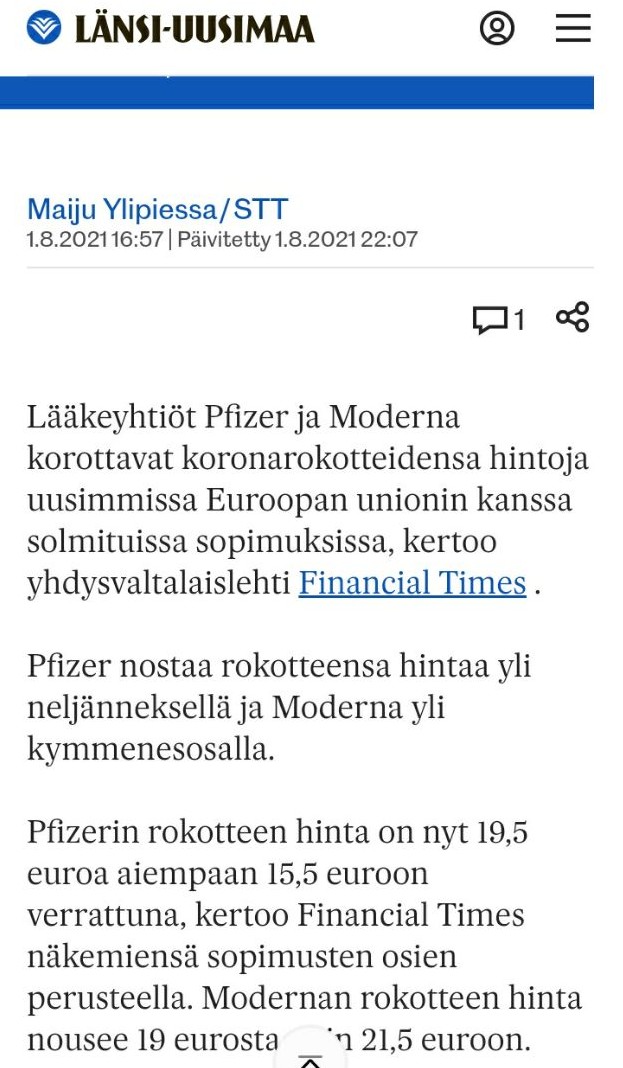Open the user account profile icon

click(496, 29)
